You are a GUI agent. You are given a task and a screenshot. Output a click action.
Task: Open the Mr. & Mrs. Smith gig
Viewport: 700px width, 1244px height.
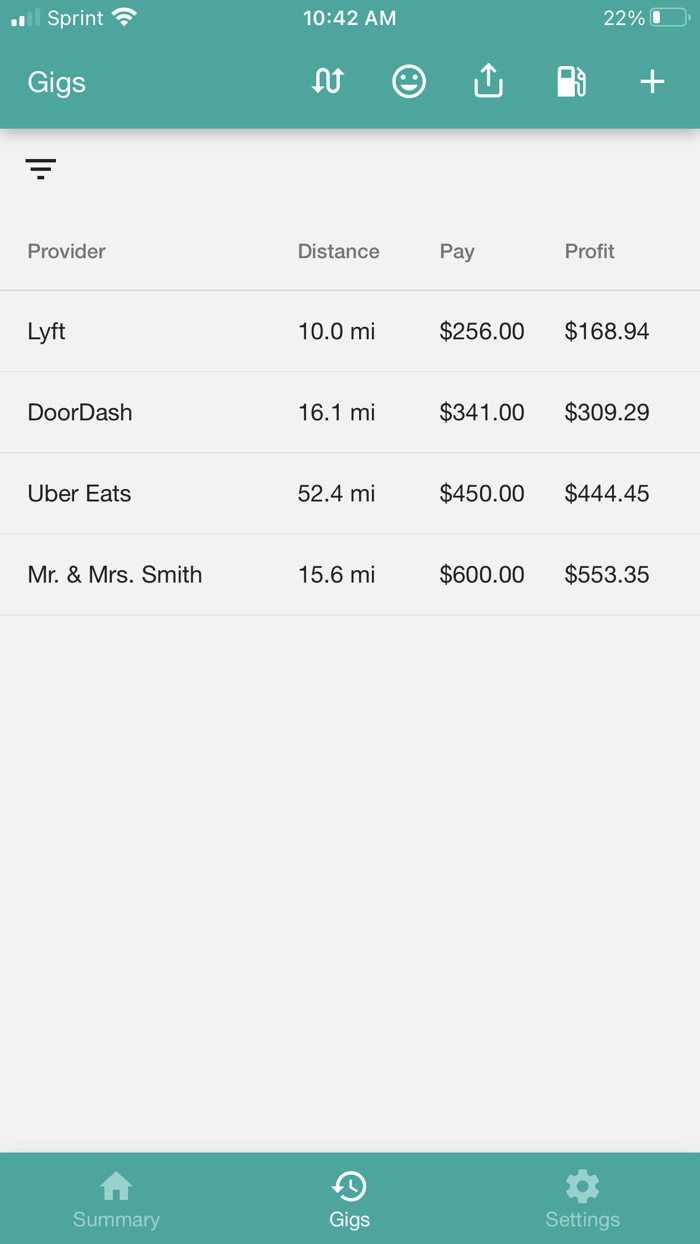[x=350, y=574]
